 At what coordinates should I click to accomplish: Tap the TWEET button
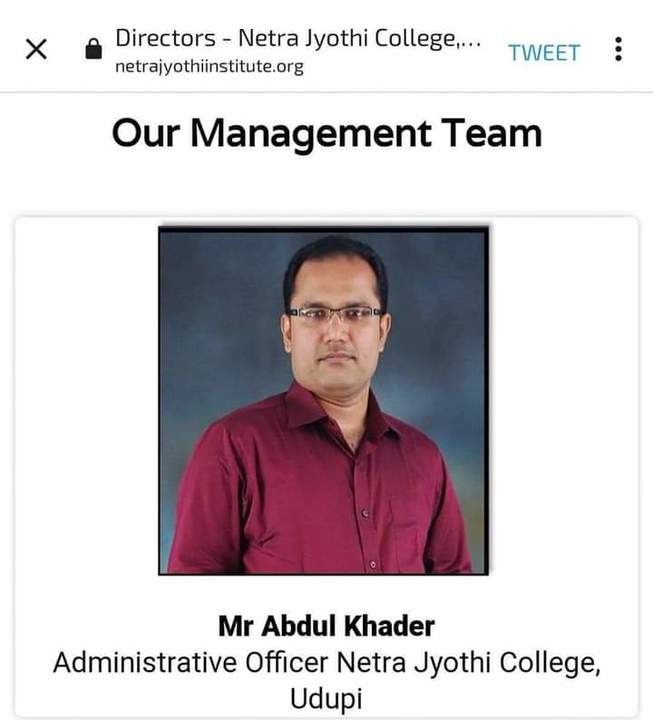[543, 52]
